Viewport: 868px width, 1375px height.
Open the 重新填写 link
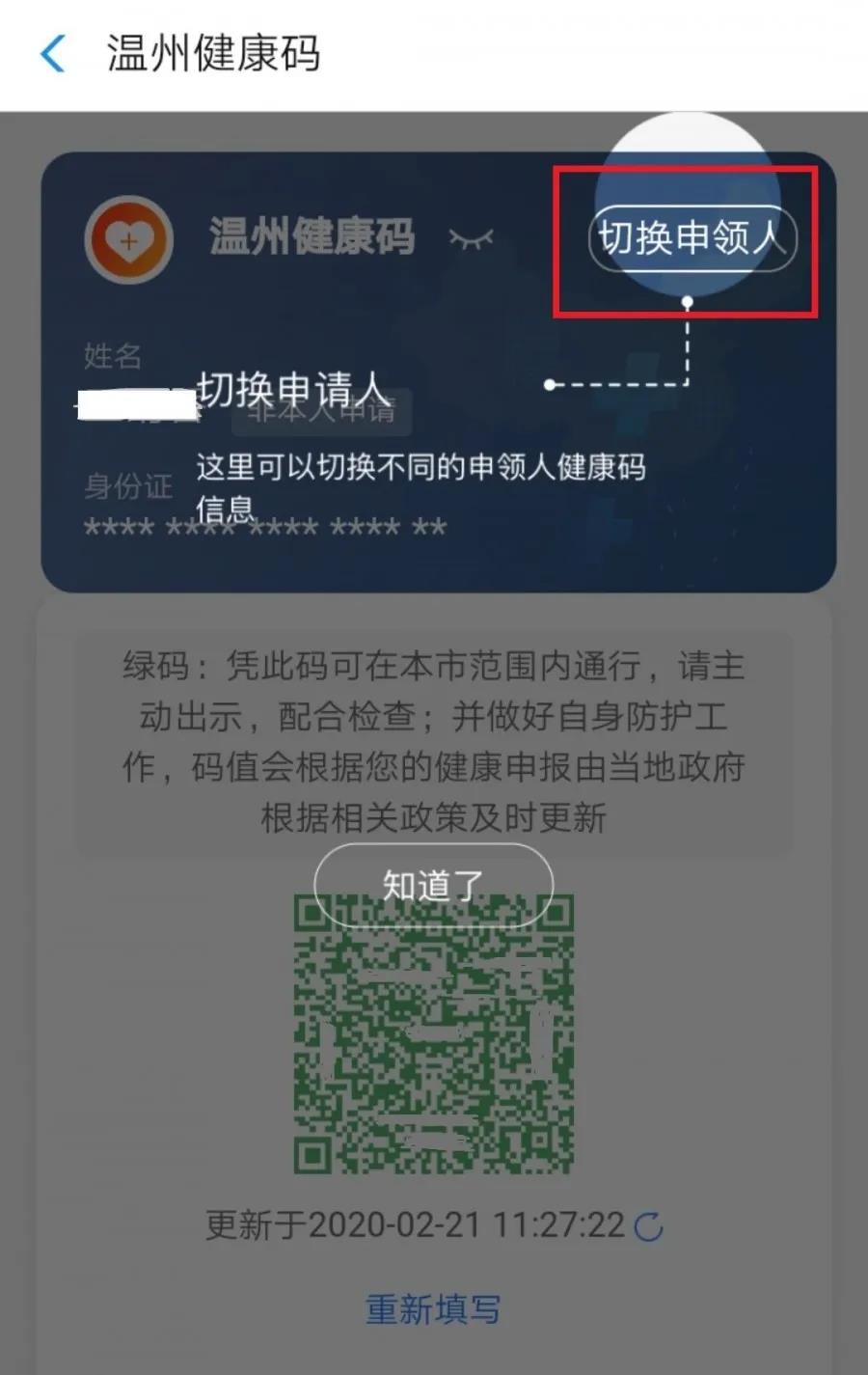tap(433, 1309)
